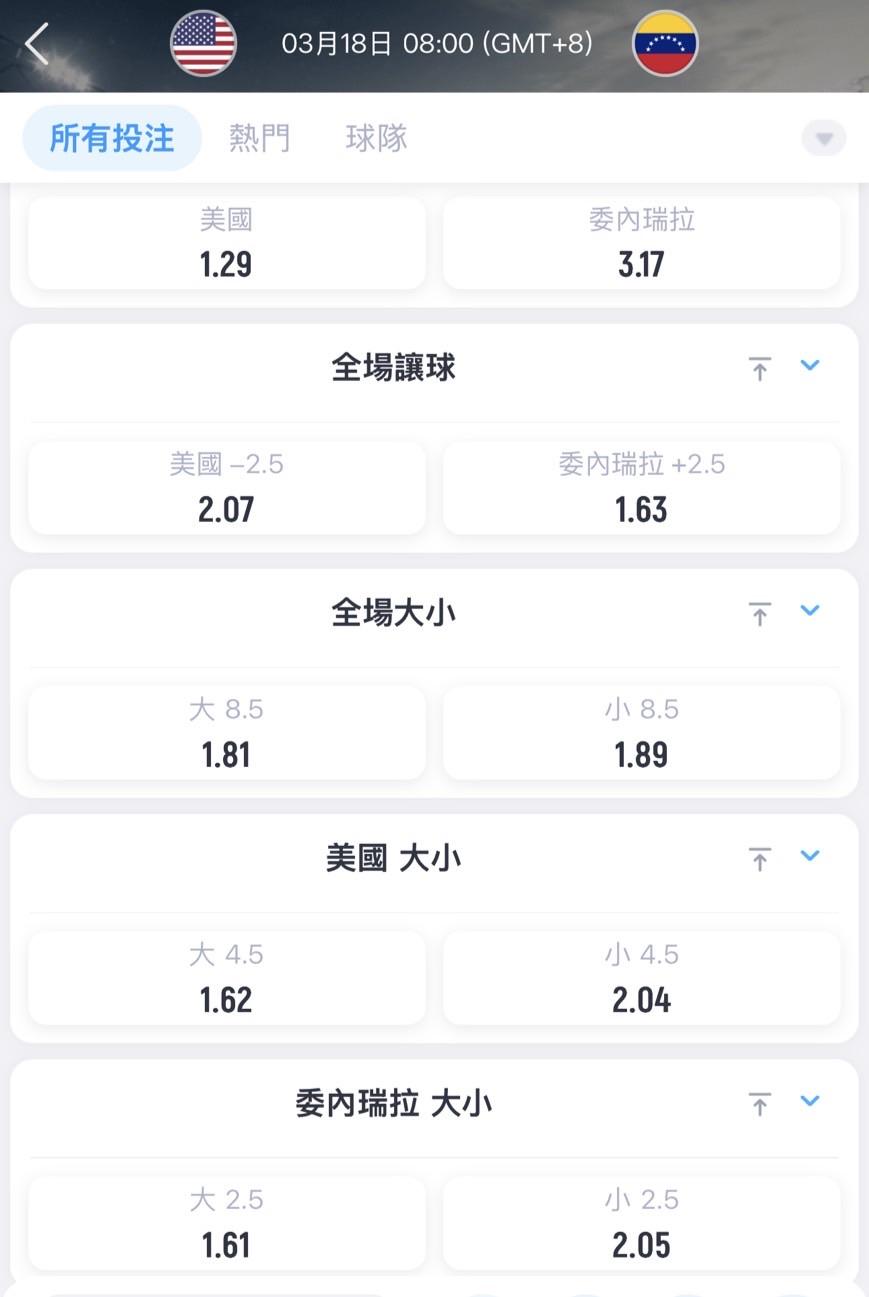The height and width of the screenshot is (1297, 869).
Task: Pick 大 8.5 in 全場大小
Action: 226,733
